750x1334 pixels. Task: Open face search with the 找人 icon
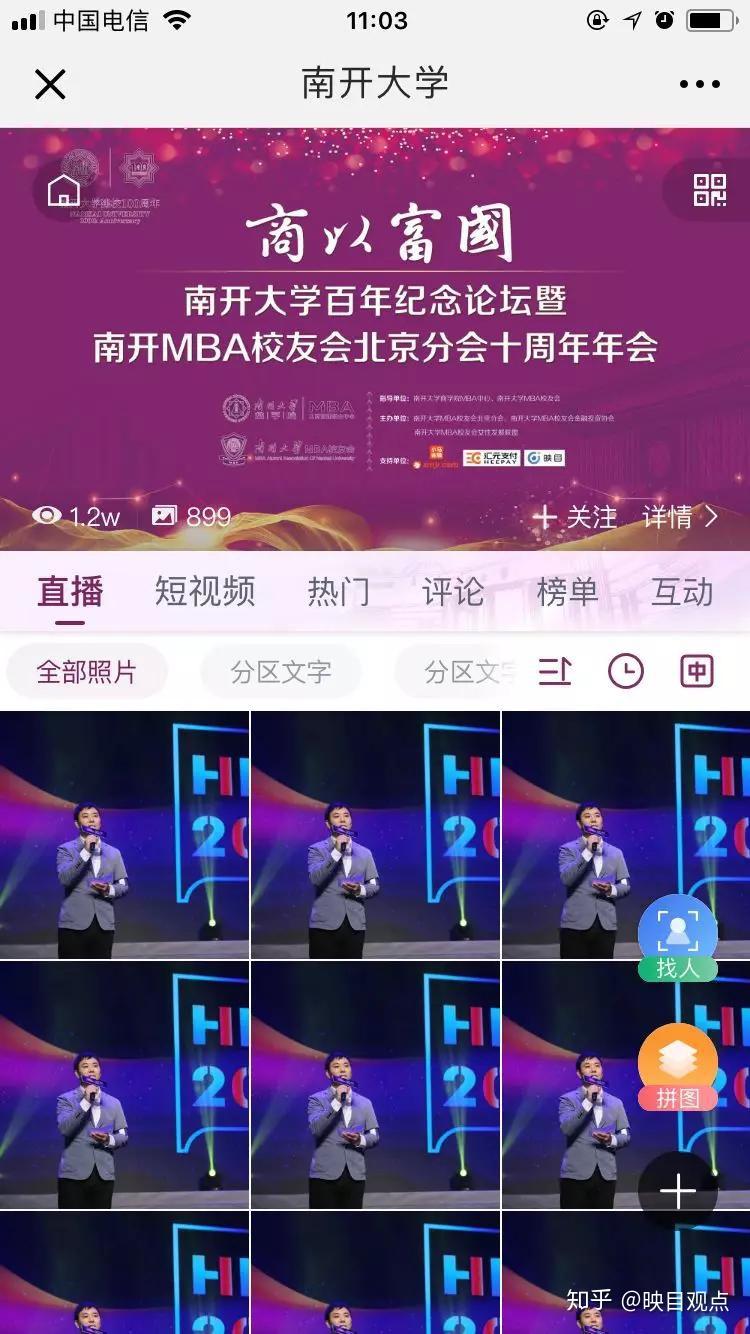(x=679, y=932)
